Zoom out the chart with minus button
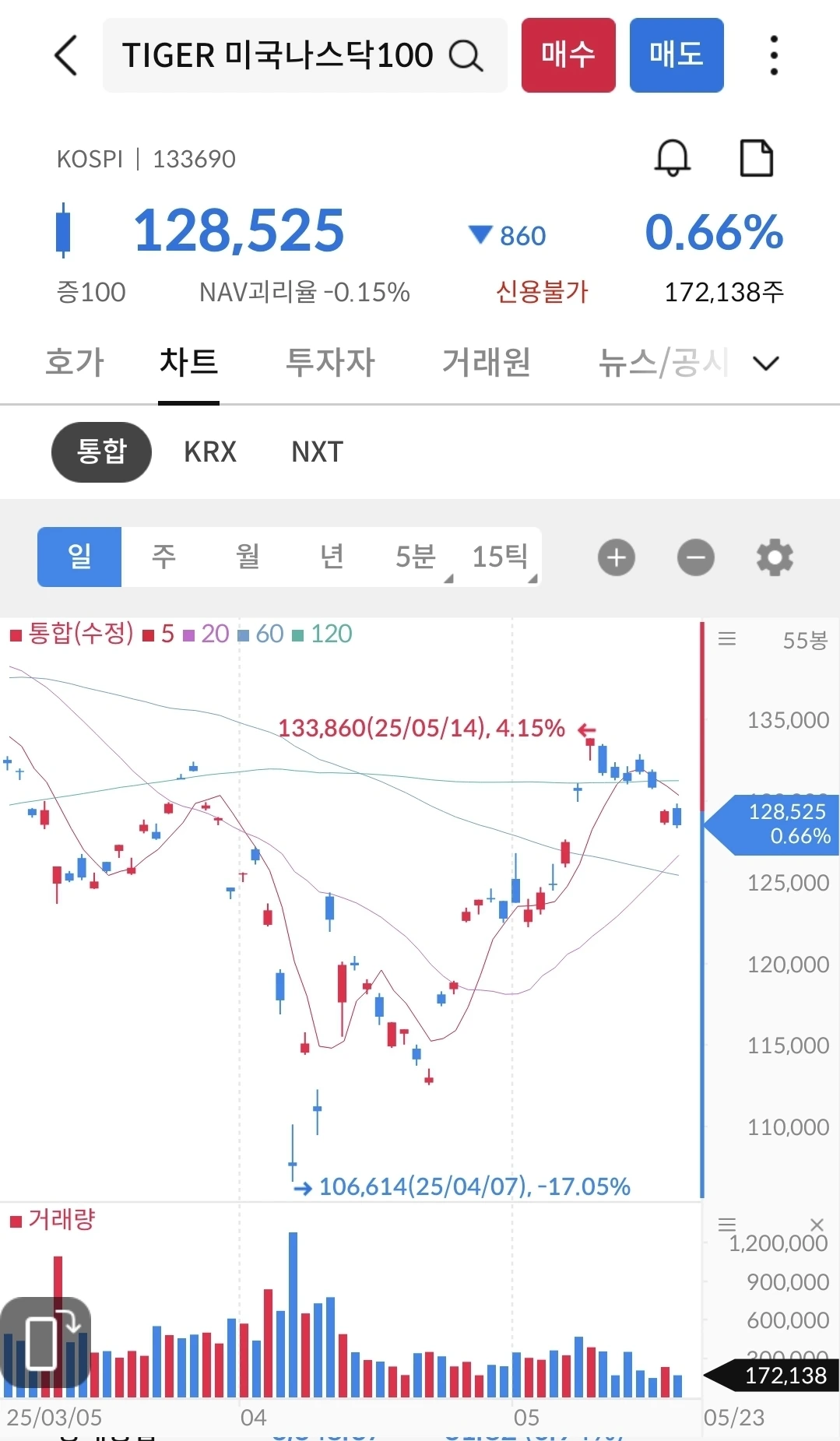This screenshot has width=840, height=1441. click(696, 557)
